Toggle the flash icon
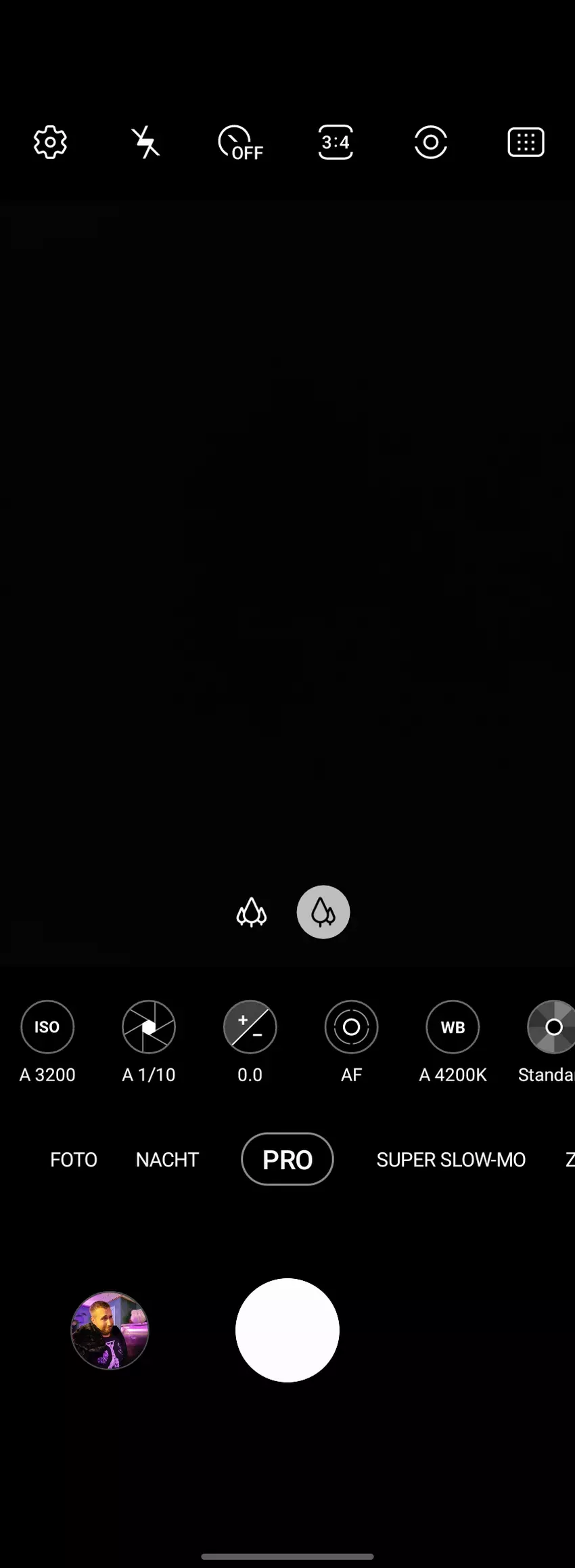This screenshot has width=575, height=1568. click(x=145, y=142)
